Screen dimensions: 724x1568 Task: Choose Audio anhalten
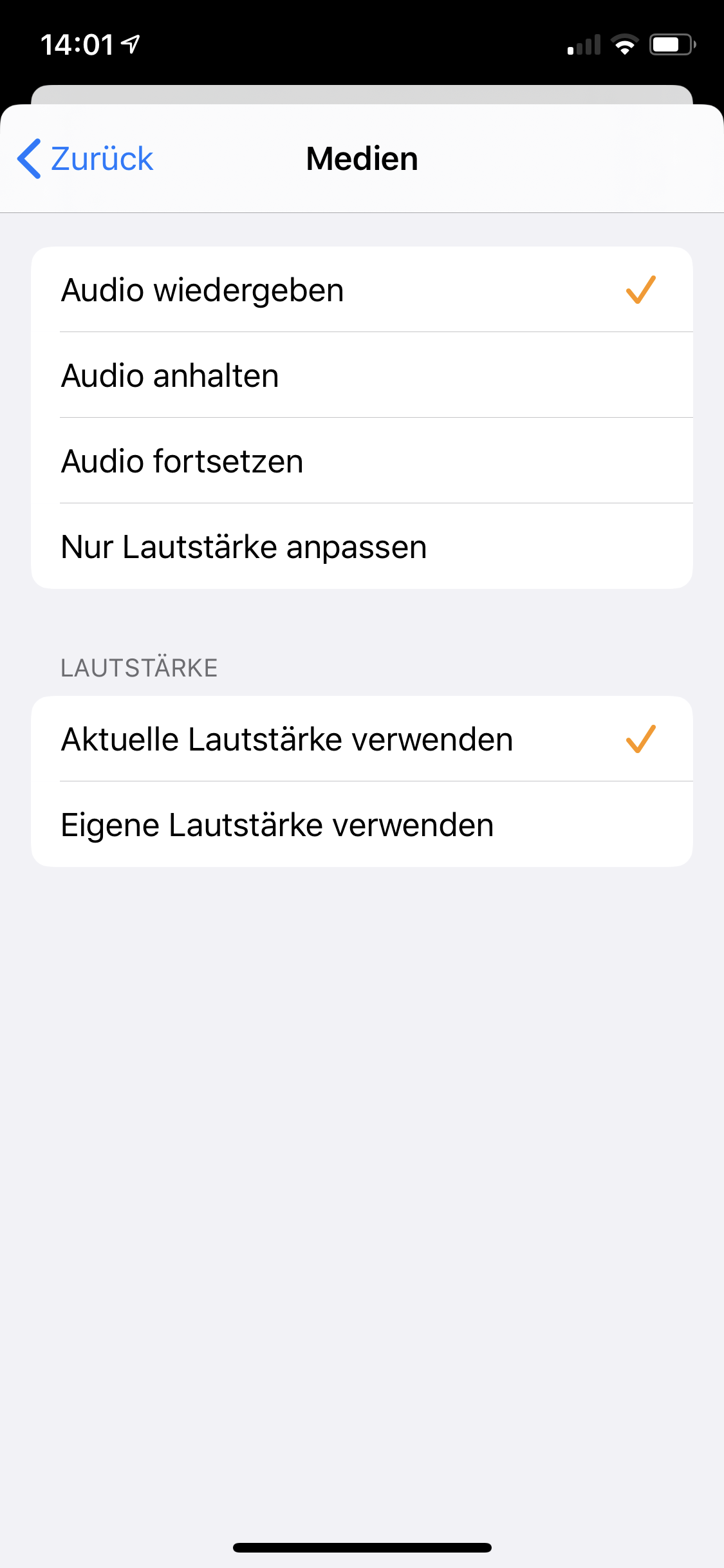click(x=360, y=375)
